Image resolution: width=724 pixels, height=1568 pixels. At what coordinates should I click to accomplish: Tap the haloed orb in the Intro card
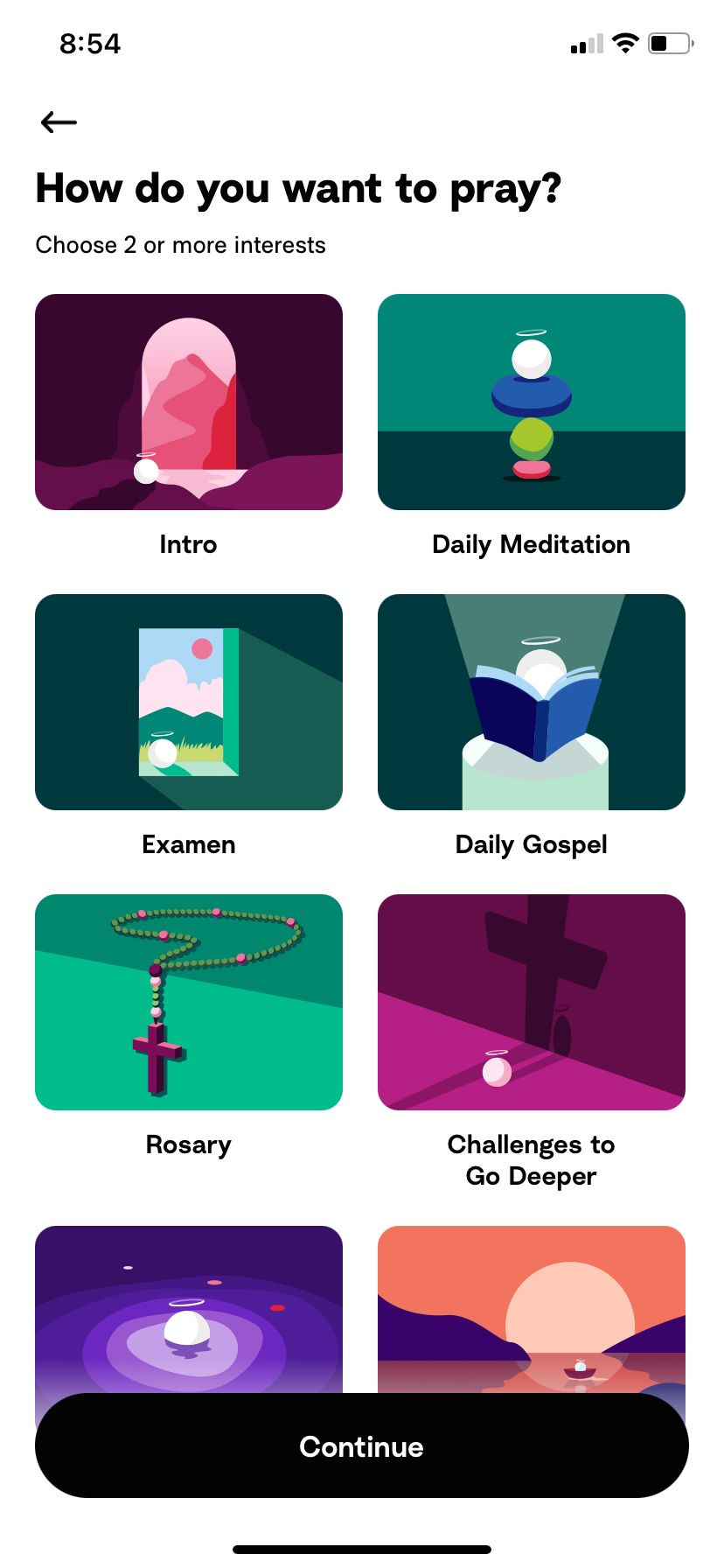(144, 472)
